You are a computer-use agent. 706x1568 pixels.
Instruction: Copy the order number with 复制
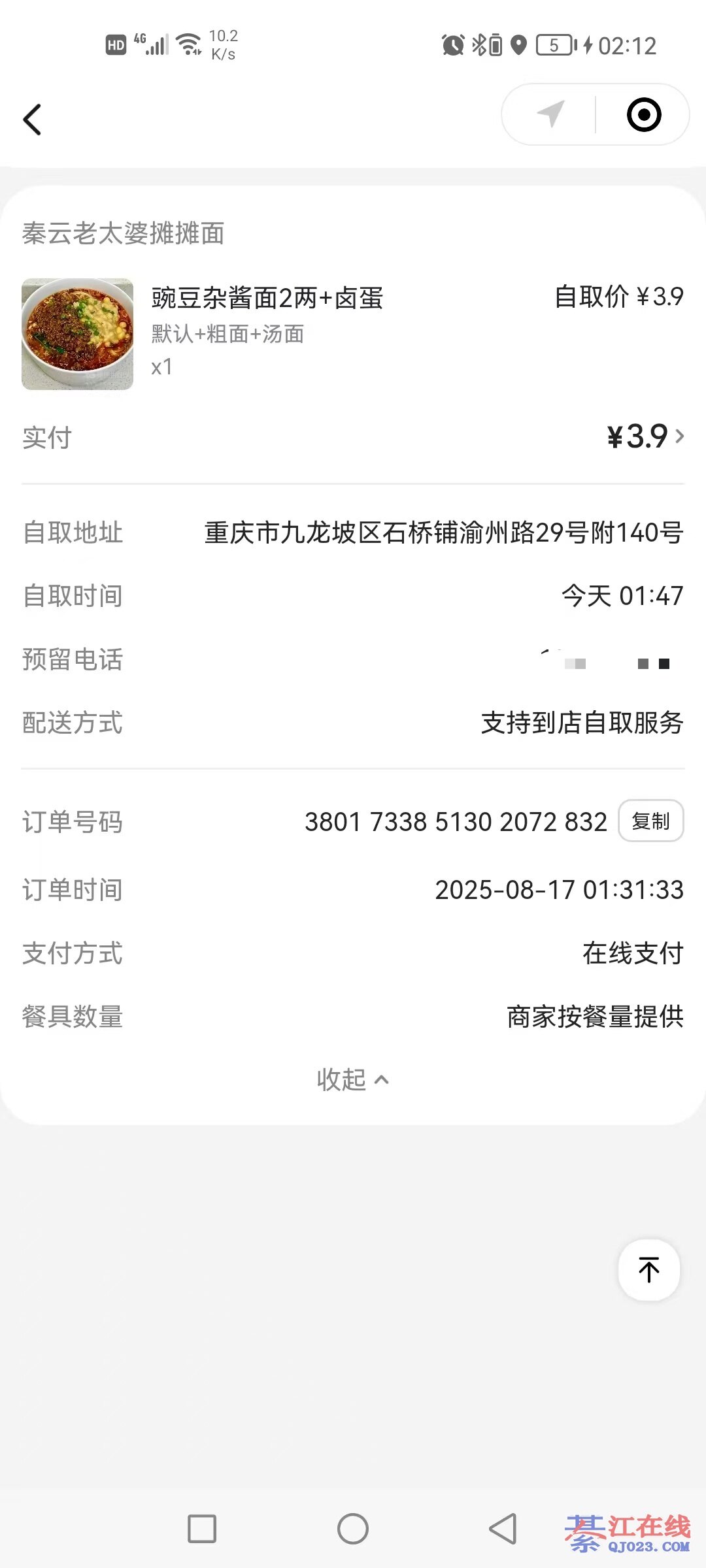coord(650,821)
